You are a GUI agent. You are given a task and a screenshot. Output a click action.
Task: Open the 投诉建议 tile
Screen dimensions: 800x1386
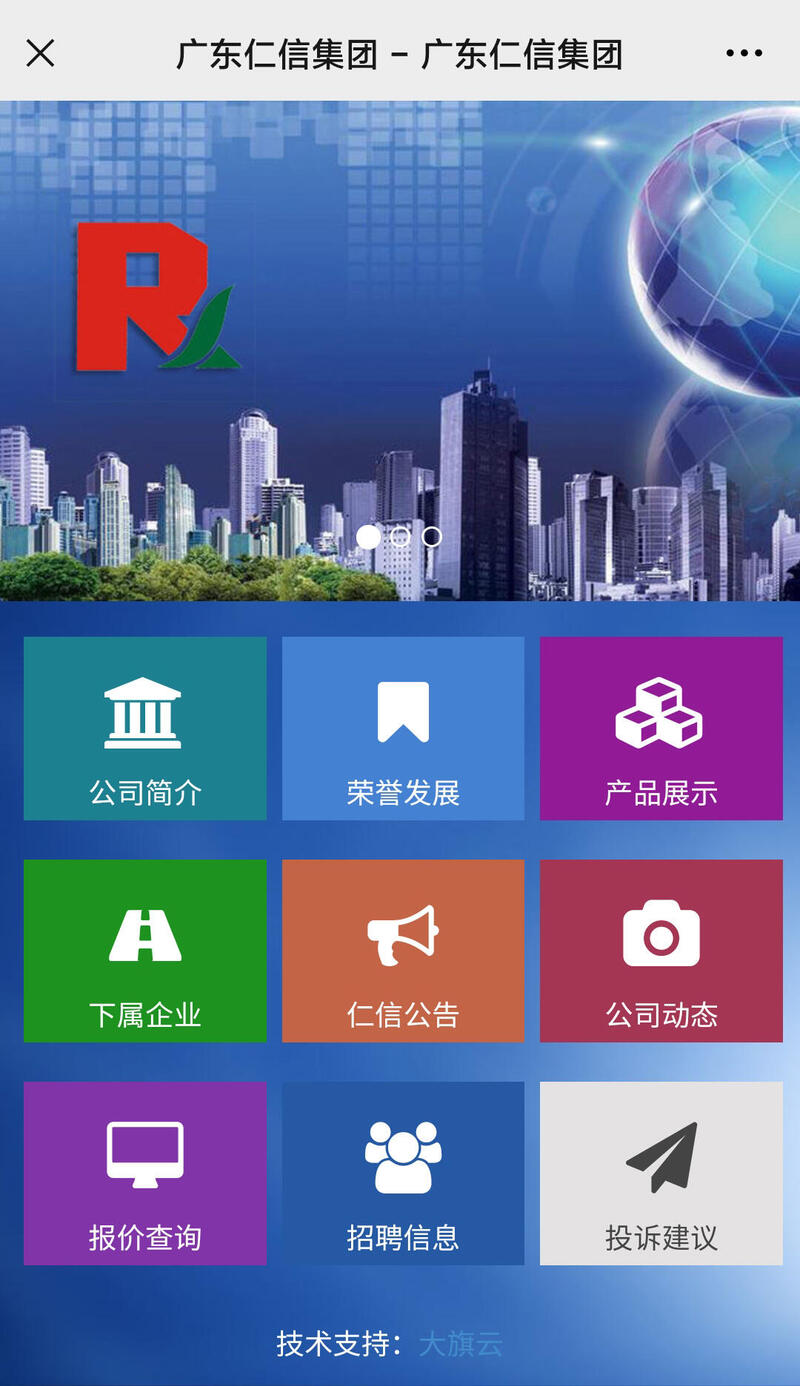coord(661,1173)
